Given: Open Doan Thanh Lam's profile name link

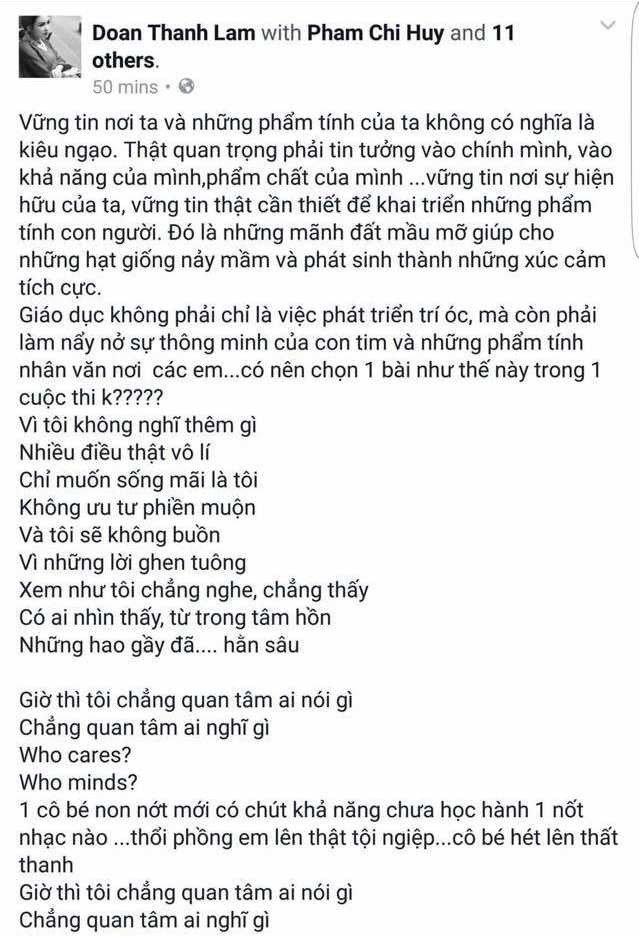Looking at the screenshot, I should click(173, 32).
